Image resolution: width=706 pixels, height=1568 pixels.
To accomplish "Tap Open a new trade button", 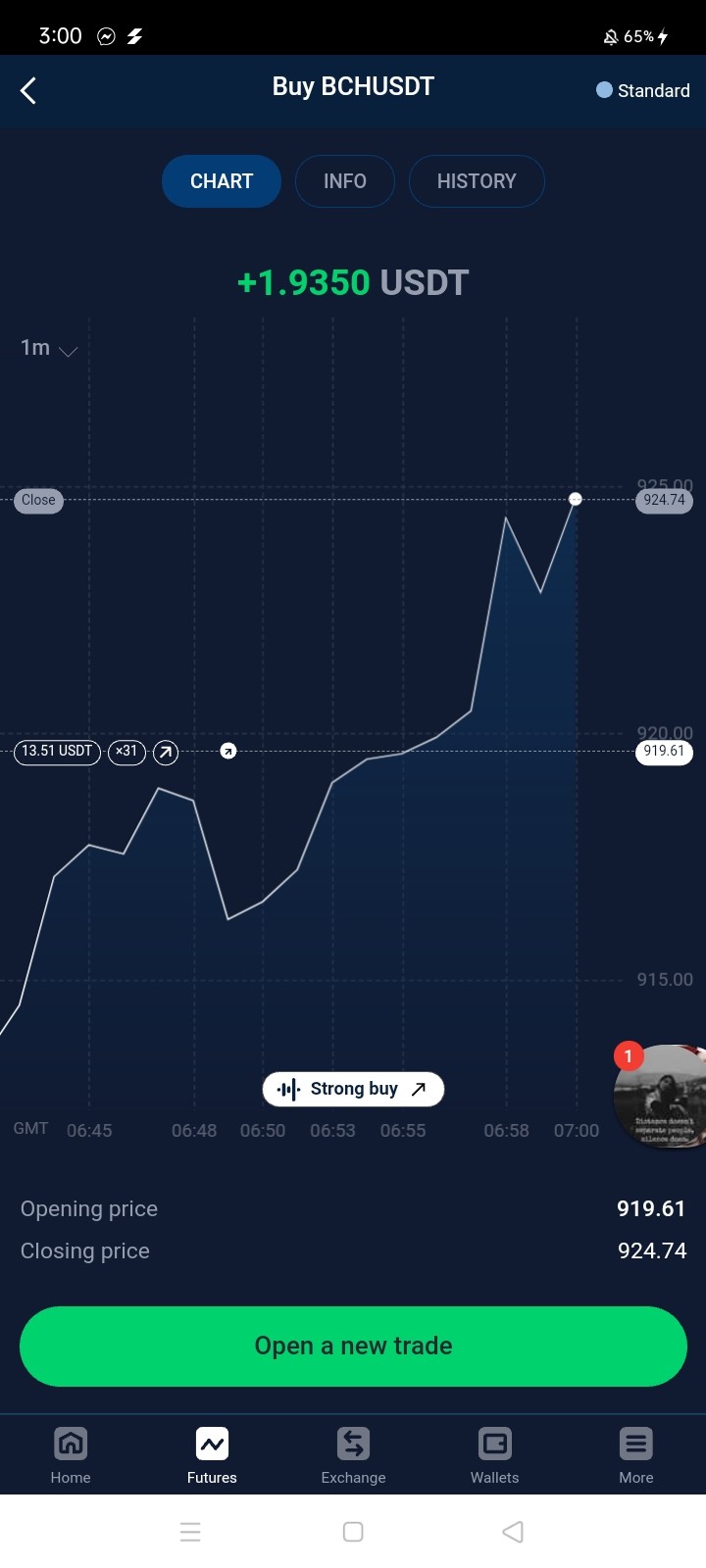I will pyautogui.click(x=353, y=1346).
